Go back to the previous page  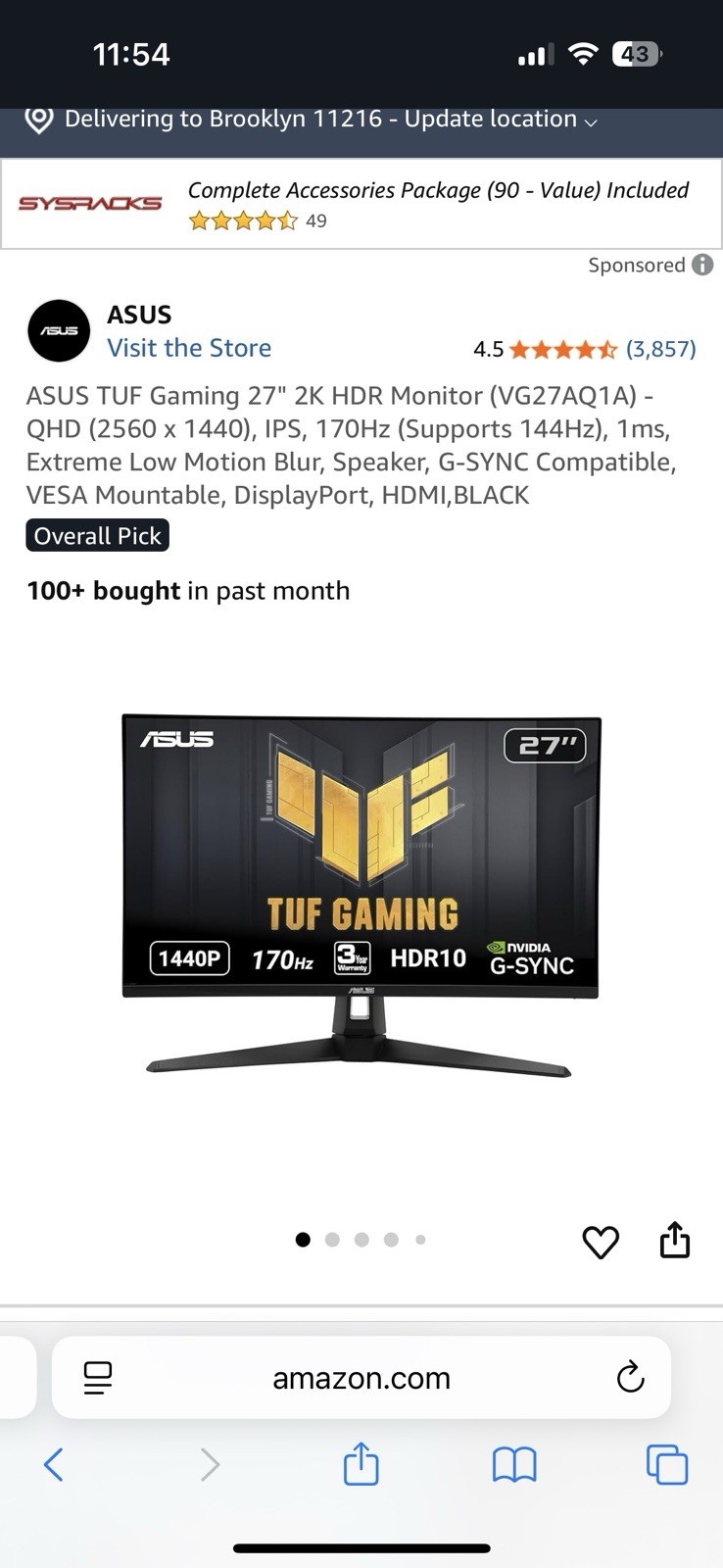[54, 1465]
